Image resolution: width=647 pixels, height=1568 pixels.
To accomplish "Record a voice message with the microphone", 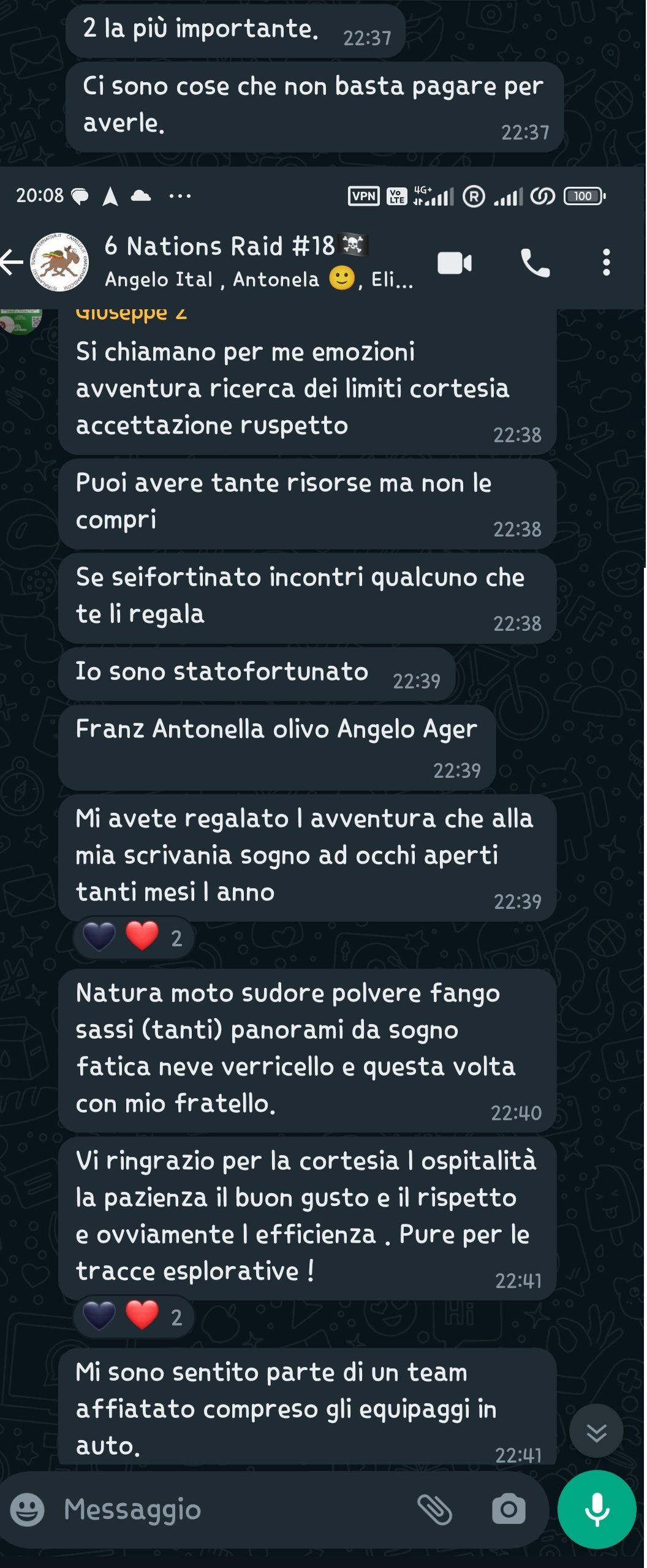I will [597, 1509].
